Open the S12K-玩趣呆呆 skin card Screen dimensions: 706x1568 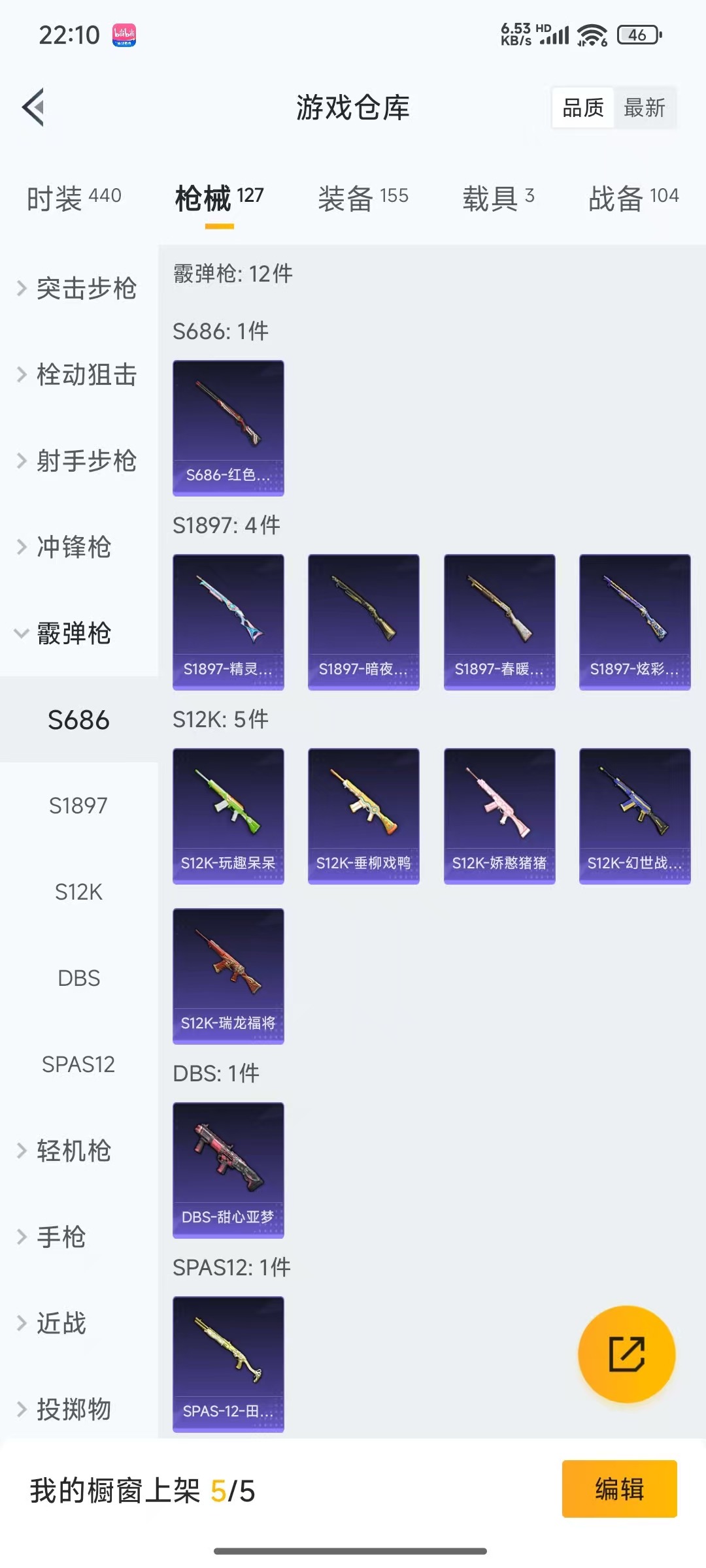click(228, 816)
